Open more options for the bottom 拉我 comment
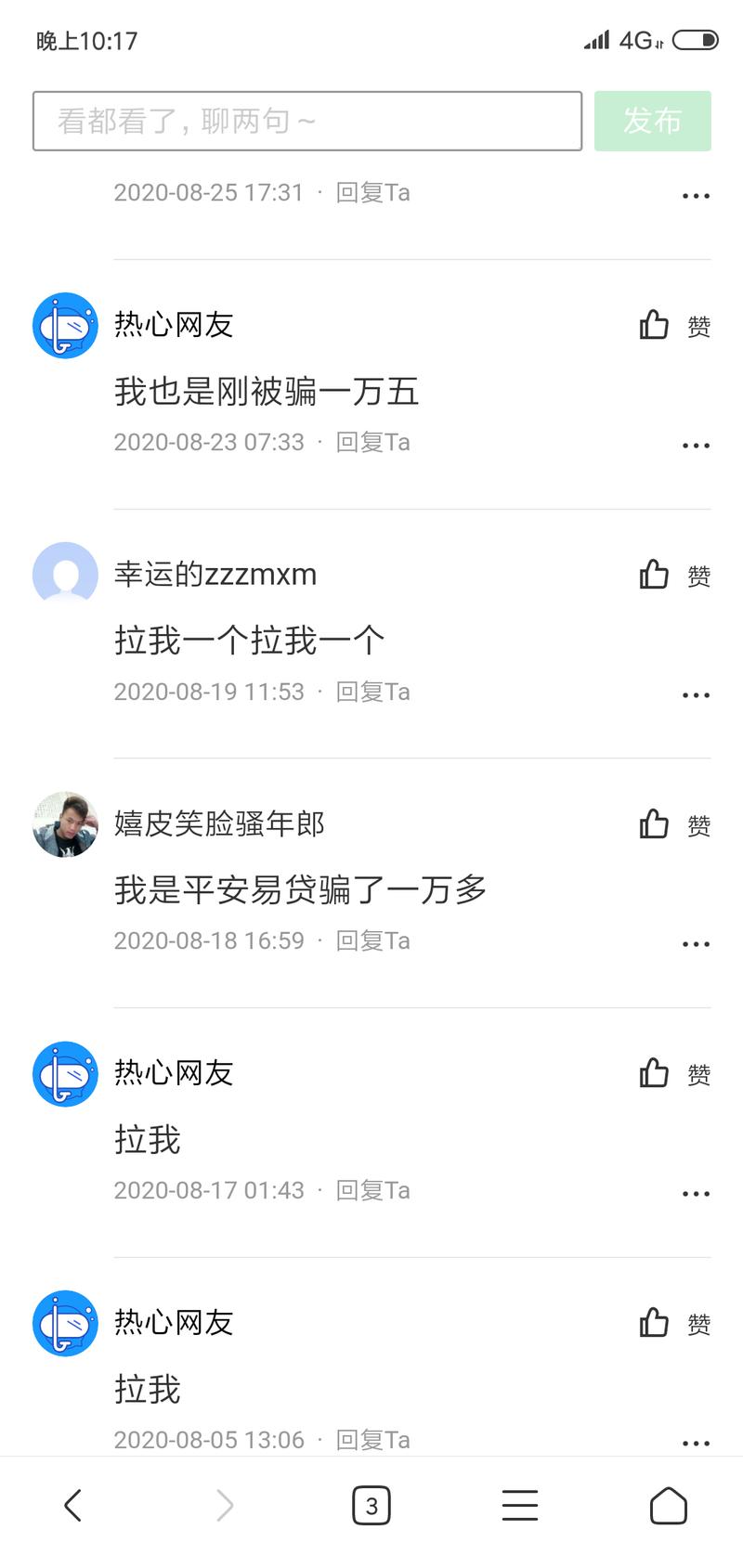The image size is (743, 1568). pyautogui.click(x=696, y=1440)
